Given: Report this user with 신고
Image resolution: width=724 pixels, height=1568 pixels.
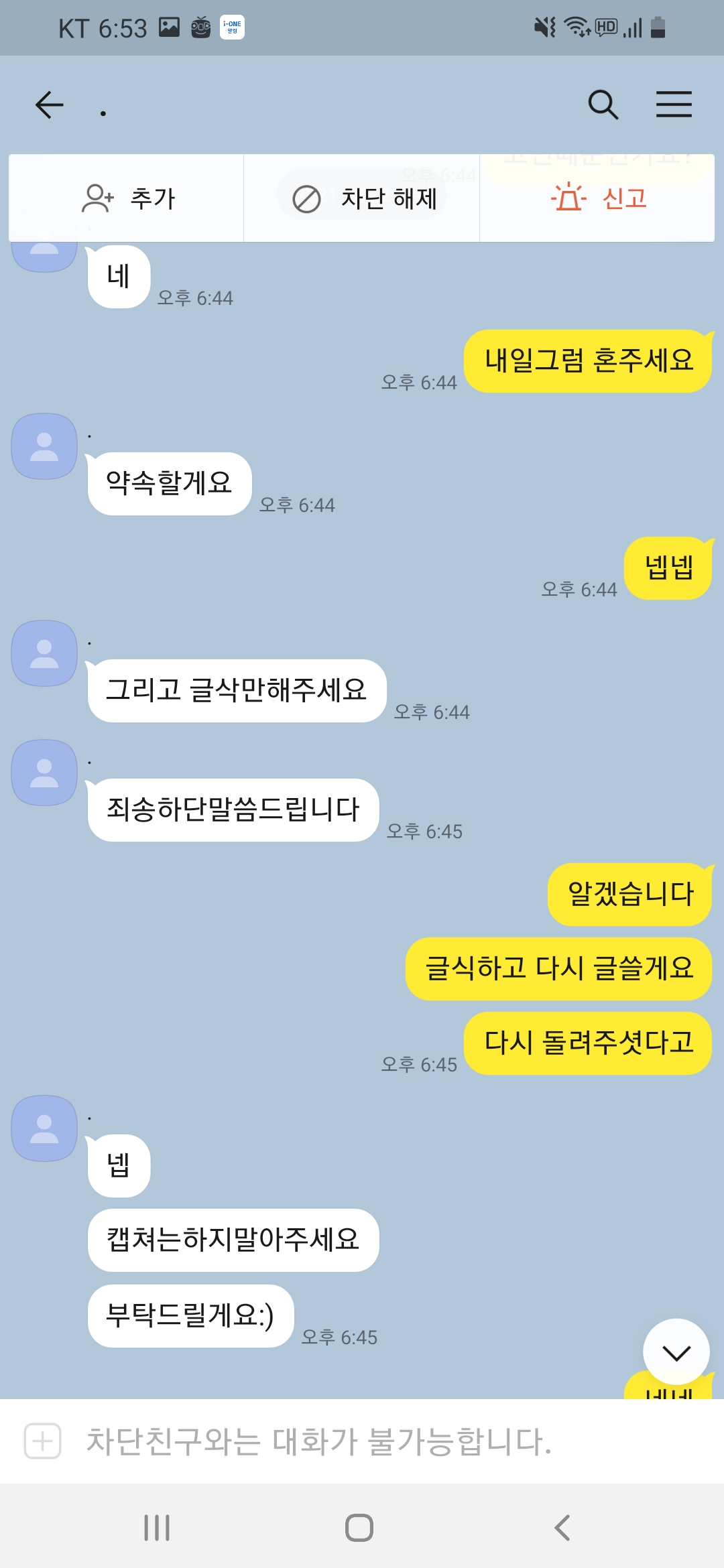Looking at the screenshot, I should click(598, 198).
